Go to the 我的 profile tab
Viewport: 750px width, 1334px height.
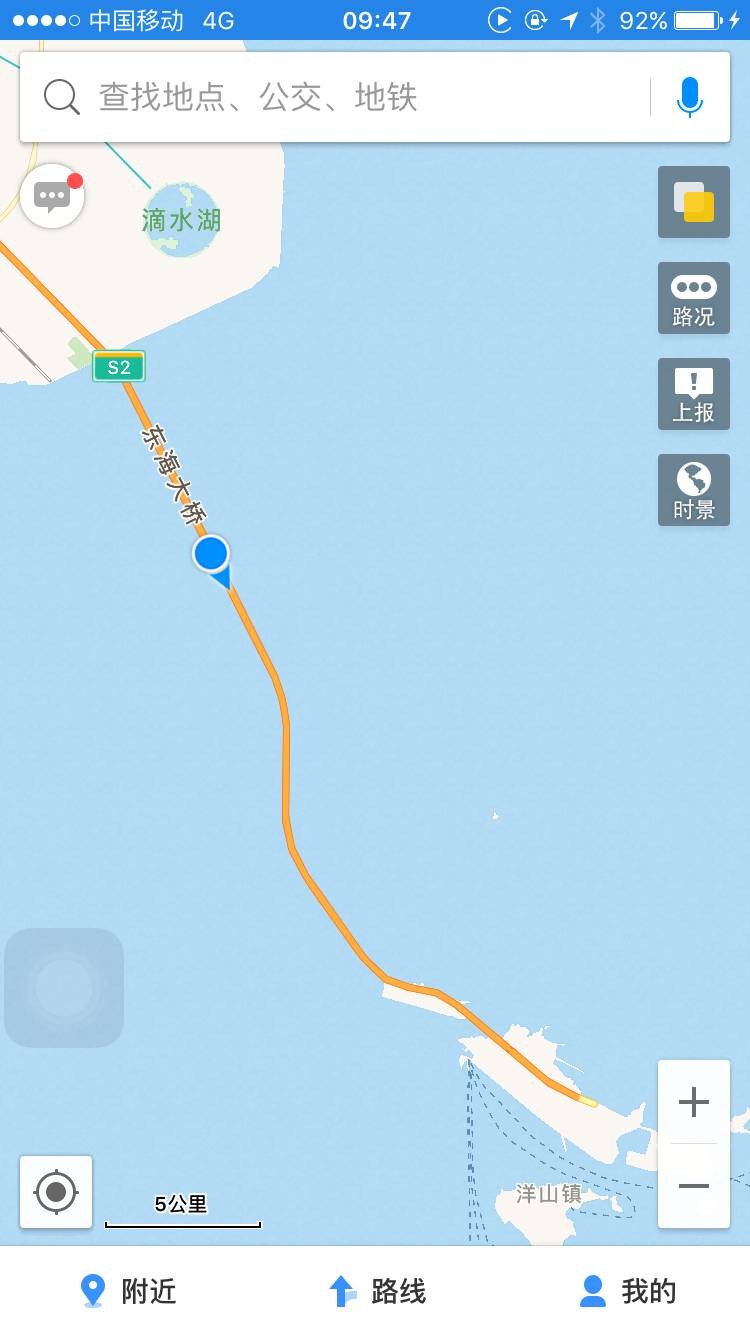click(x=627, y=1291)
